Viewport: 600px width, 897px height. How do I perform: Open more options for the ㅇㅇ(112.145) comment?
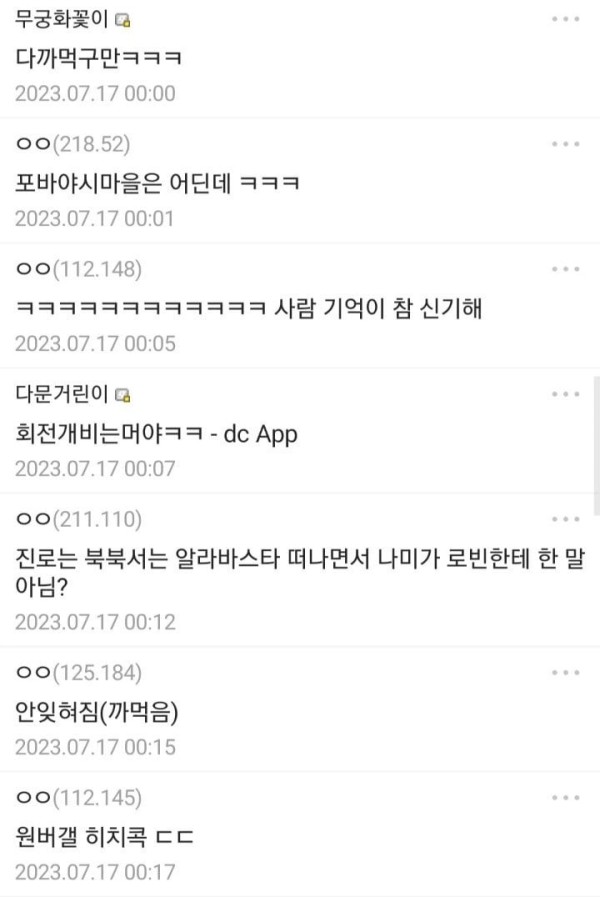[x=565, y=797]
